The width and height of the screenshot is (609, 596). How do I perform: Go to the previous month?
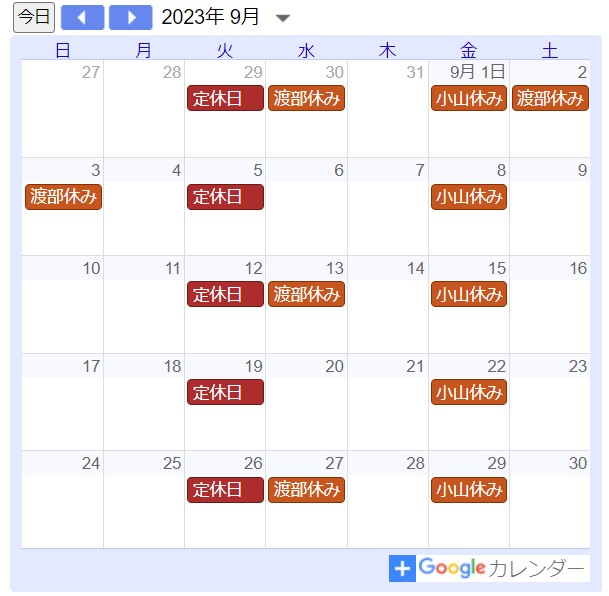82,17
